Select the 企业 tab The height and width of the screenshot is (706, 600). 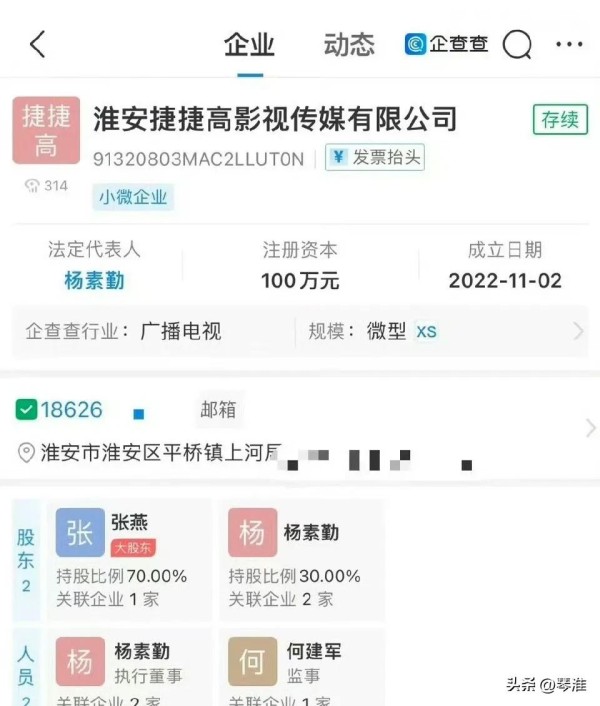coord(249,44)
